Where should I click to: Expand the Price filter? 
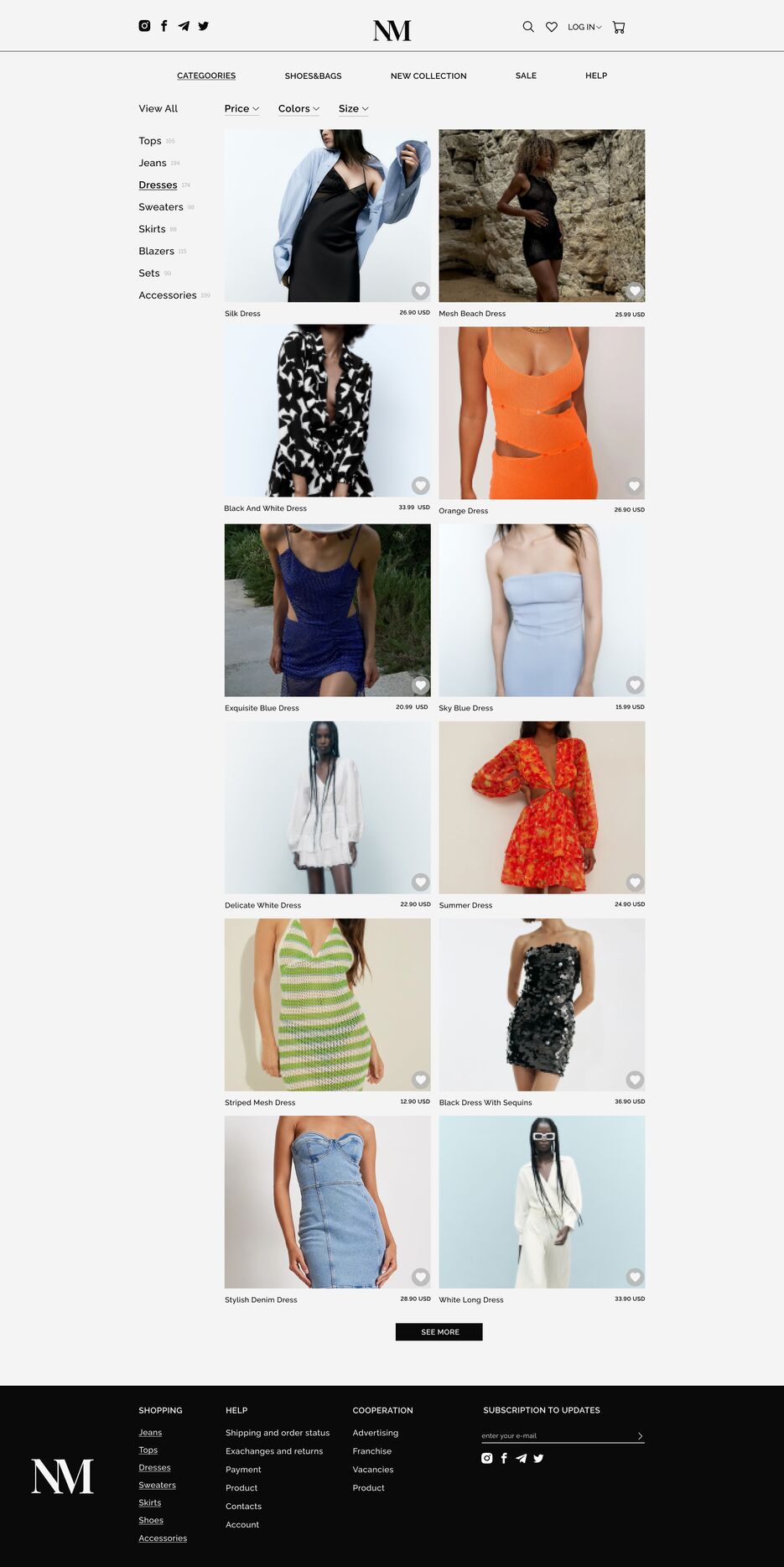241,108
